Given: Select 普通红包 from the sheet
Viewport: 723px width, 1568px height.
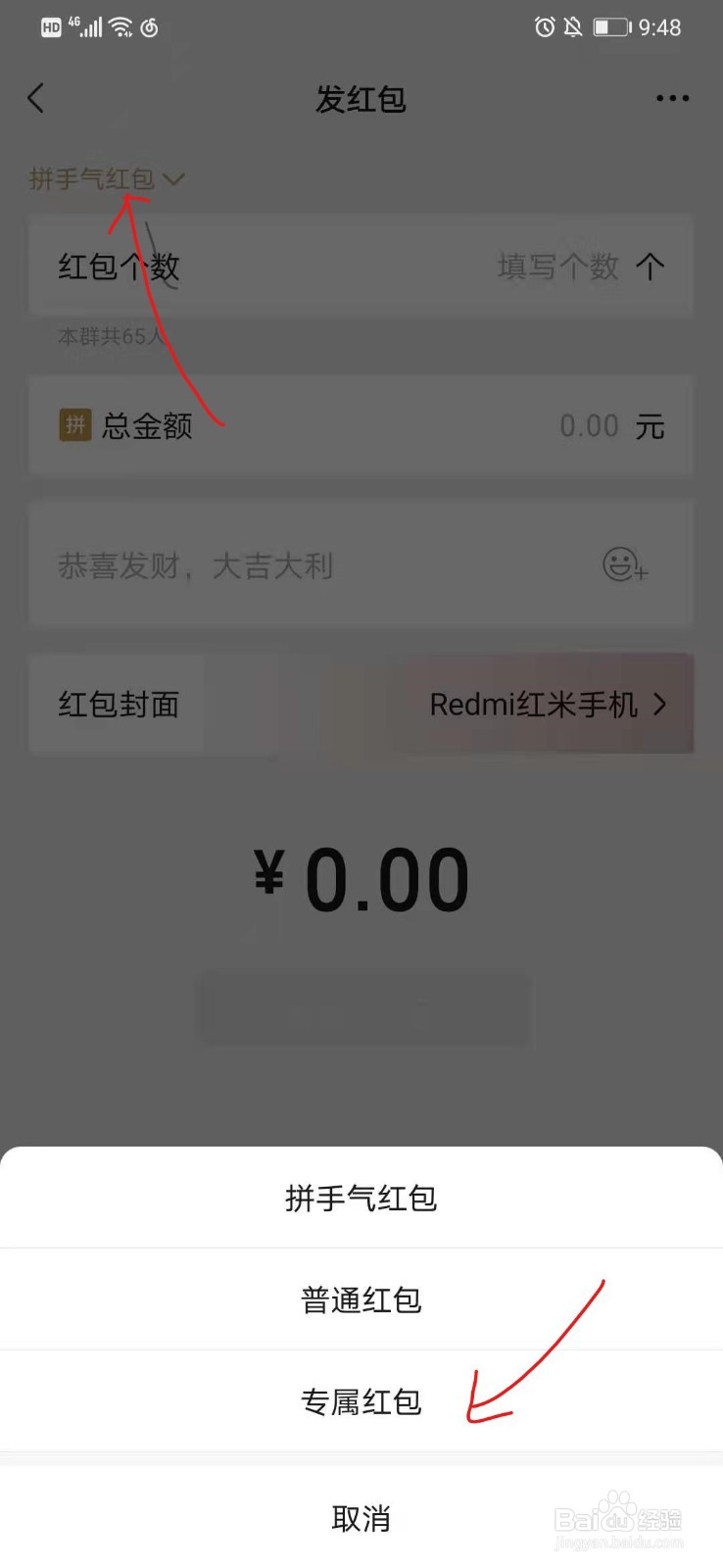Looking at the screenshot, I should (x=361, y=1298).
